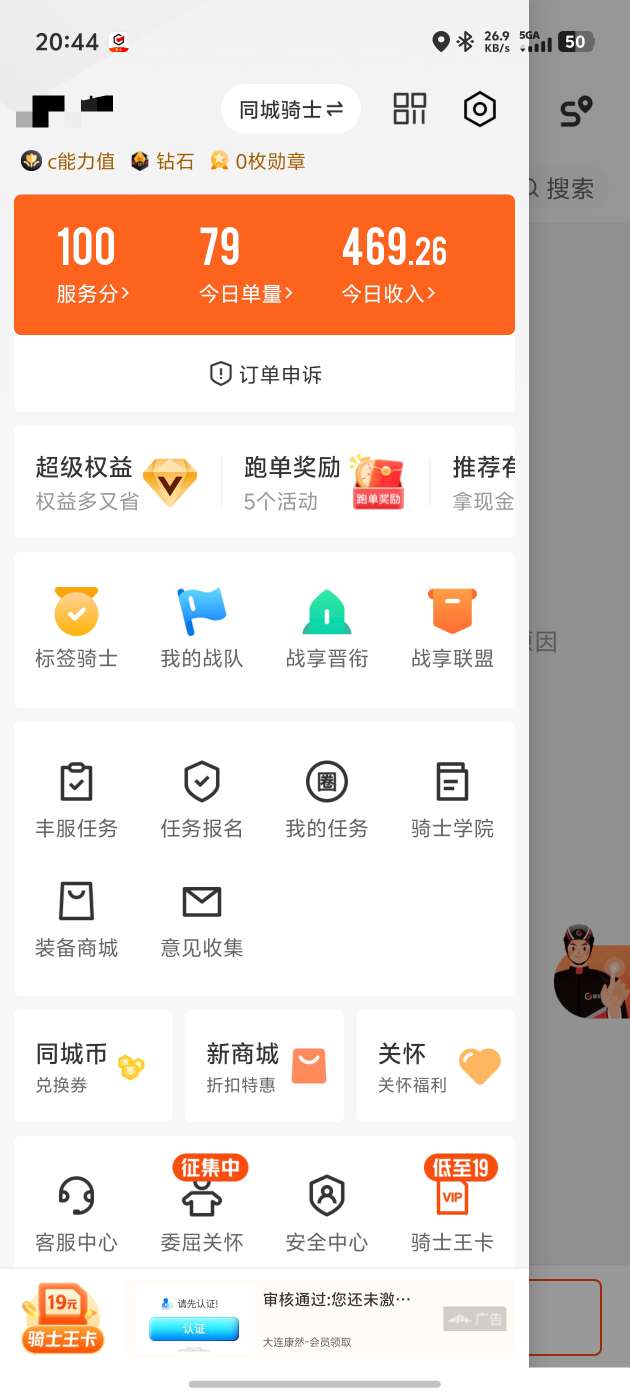View 跑单奖励 activities
630x1400 pixels.
(322, 482)
